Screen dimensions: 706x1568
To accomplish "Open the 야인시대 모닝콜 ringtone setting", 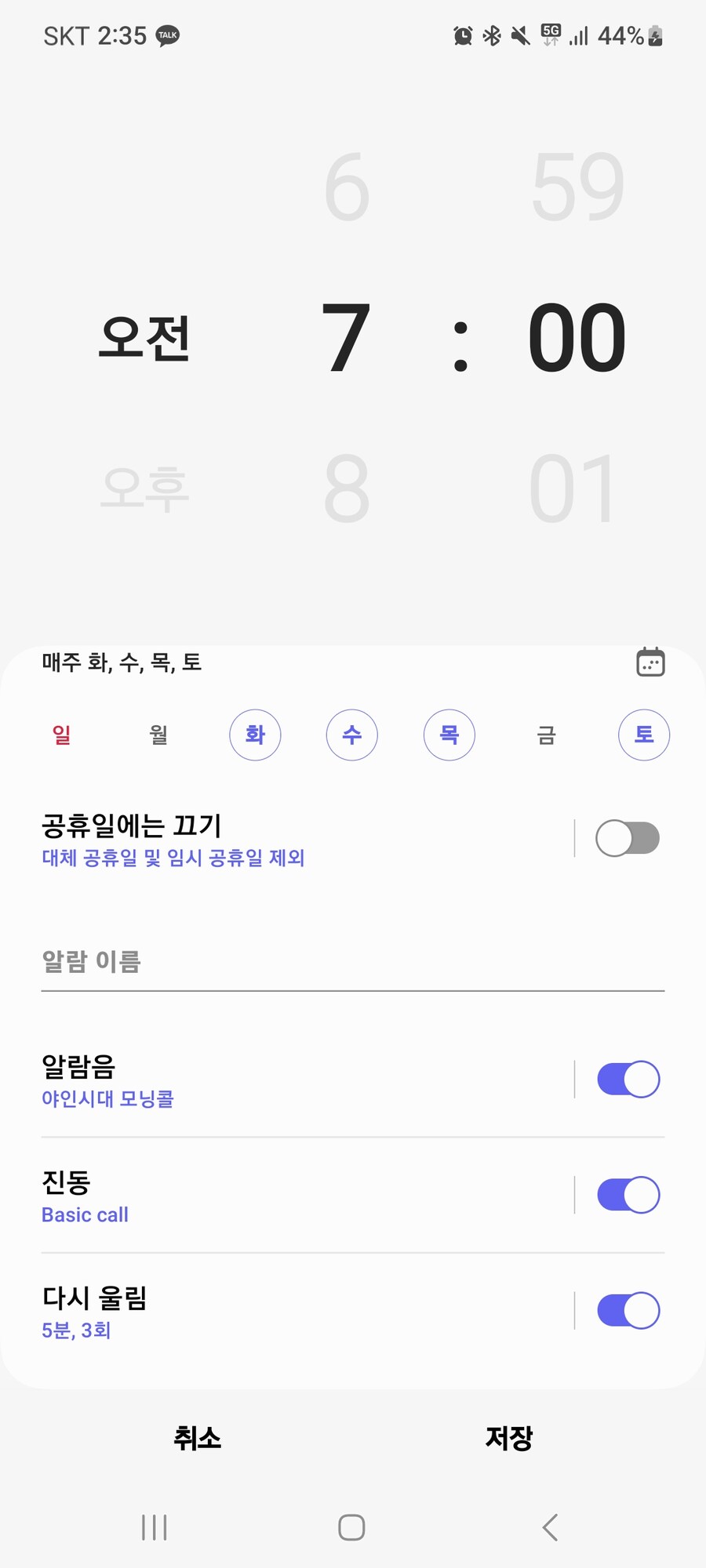I will pos(108,1098).
